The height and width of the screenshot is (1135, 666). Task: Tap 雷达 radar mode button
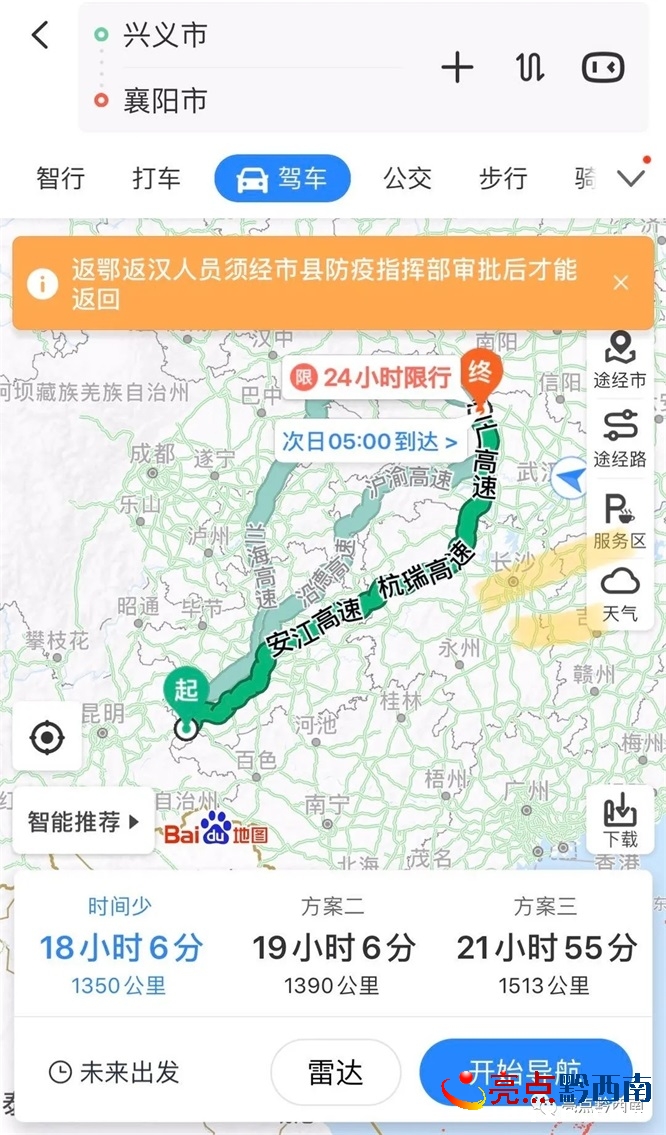(335, 1073)
